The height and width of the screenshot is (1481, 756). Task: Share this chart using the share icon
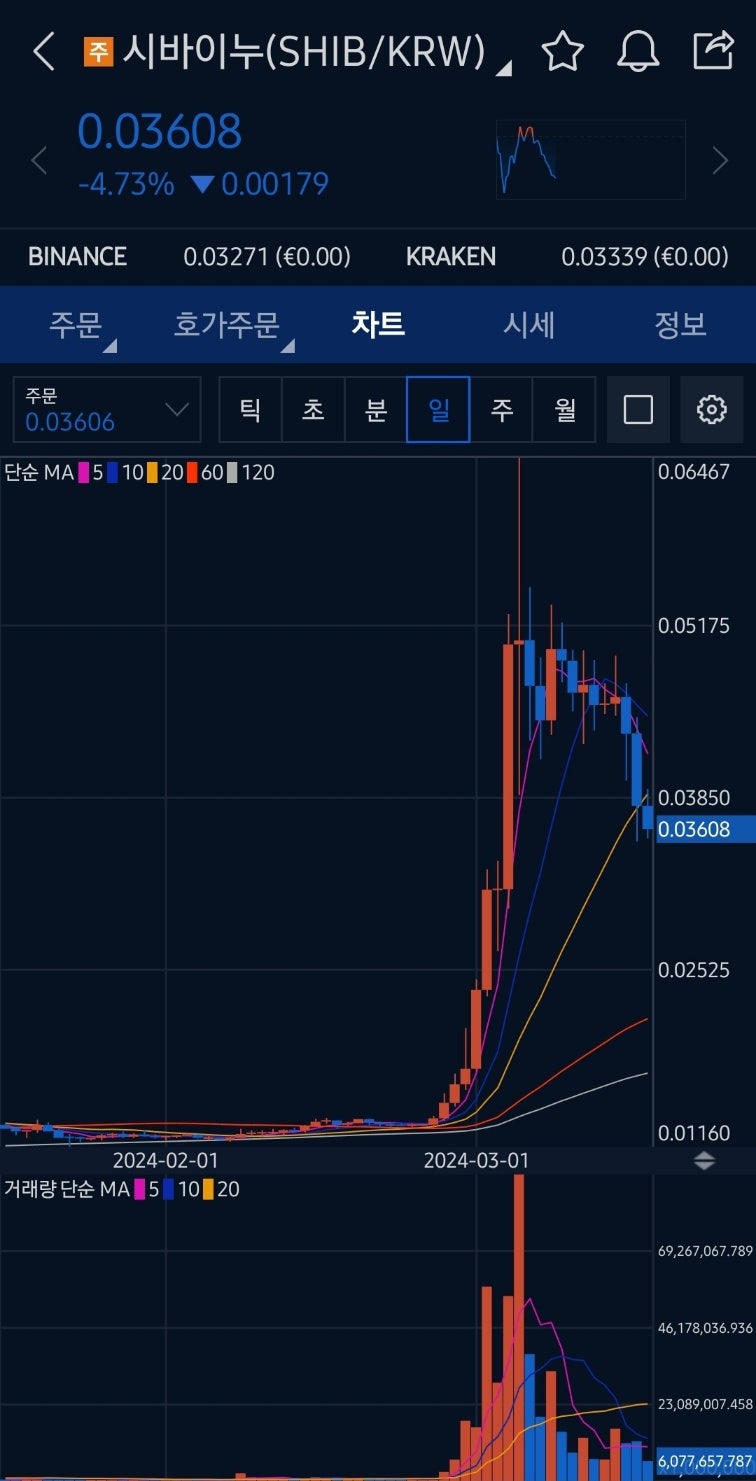pyautogui.click(x=714, y=51)
